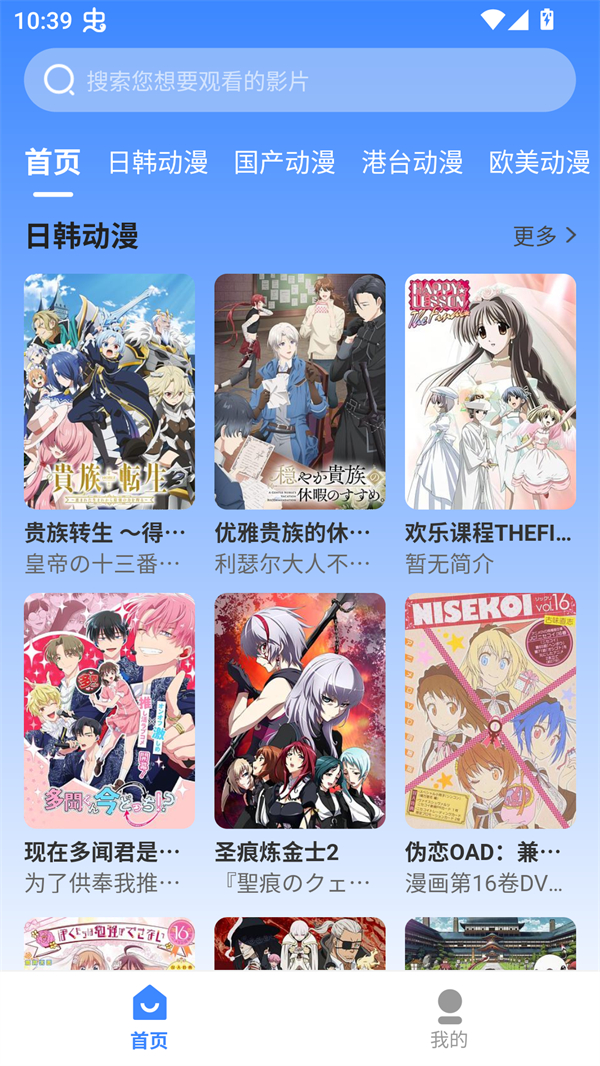Switch to the 我的 bottom tab
The height and width of the screenshot is (1066, 600).
click(449, 1018)
